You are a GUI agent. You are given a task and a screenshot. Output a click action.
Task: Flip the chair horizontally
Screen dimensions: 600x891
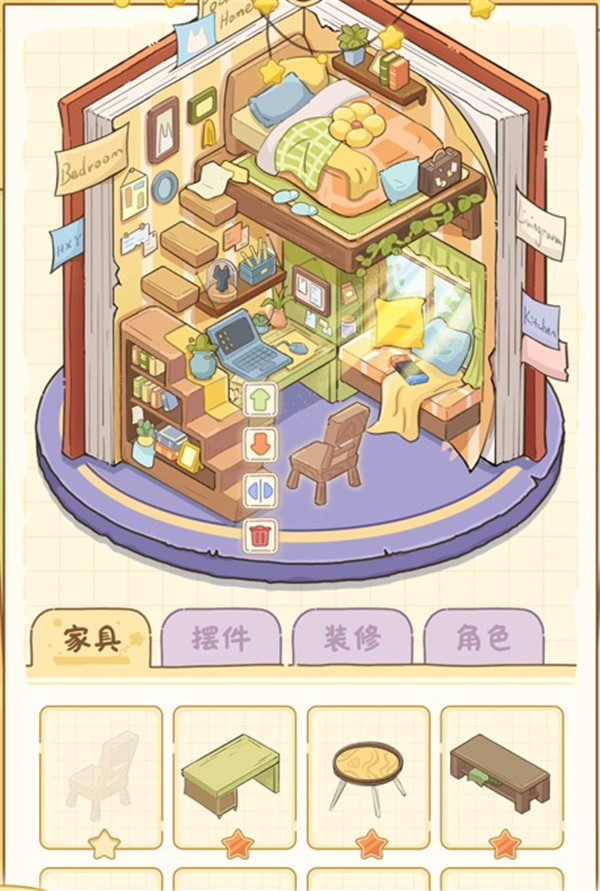click(x=260, y=490)
